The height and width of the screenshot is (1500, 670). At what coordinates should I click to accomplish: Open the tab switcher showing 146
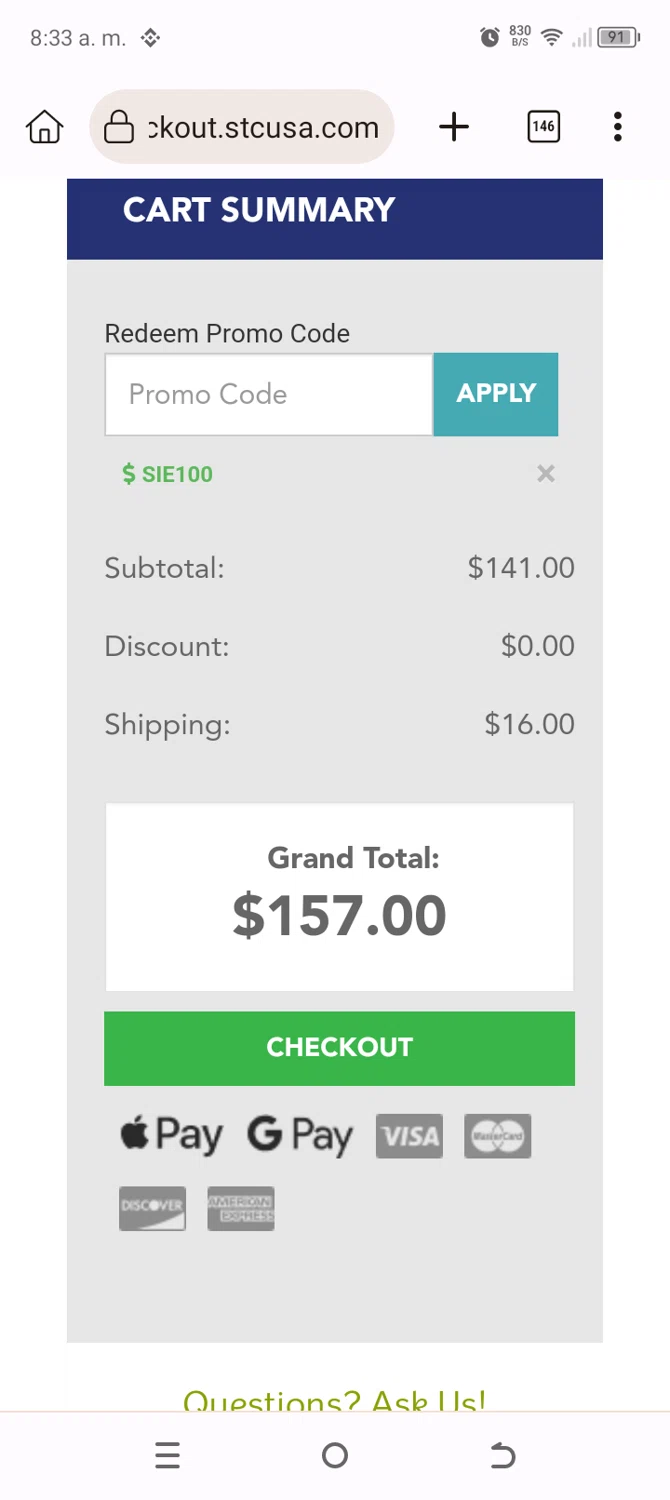543,127
